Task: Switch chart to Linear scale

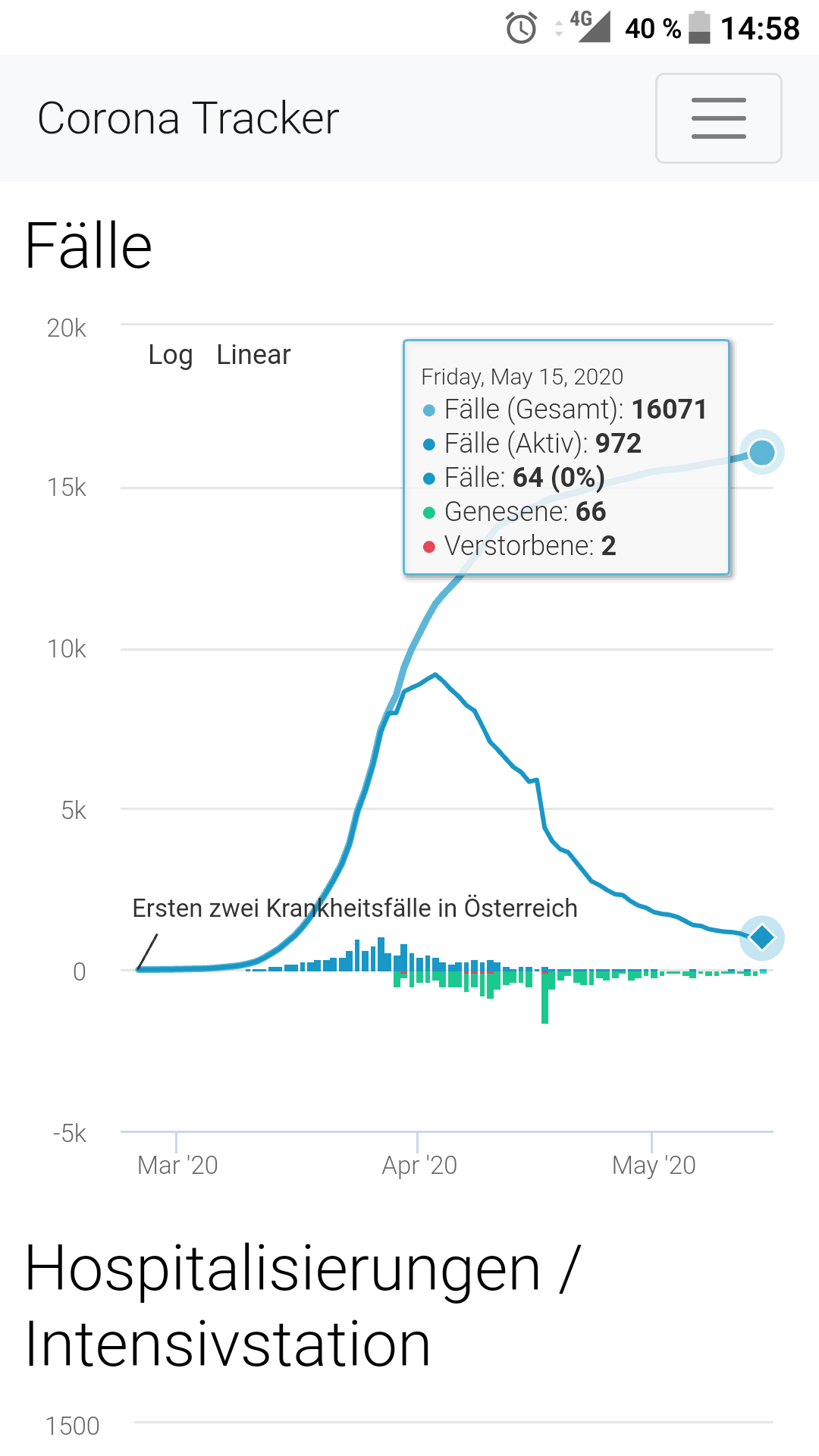Action: (253, 355)
